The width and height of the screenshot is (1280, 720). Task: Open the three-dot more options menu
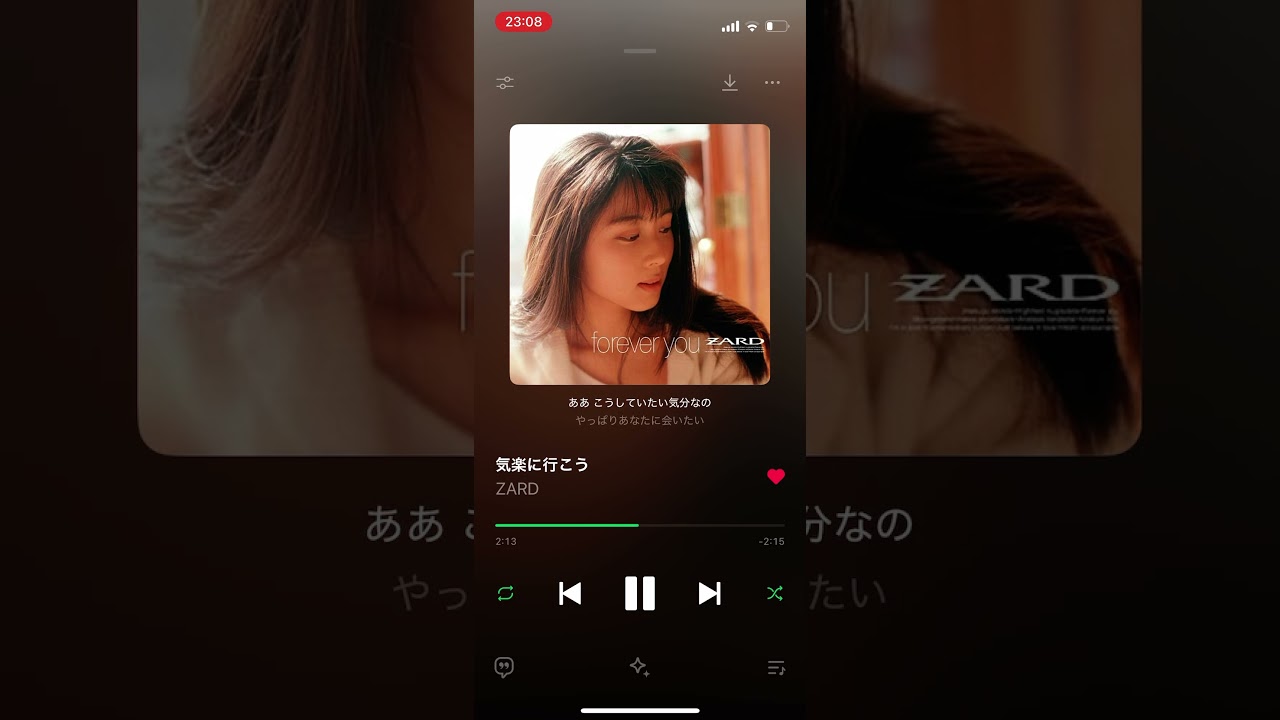coord(772,83)
